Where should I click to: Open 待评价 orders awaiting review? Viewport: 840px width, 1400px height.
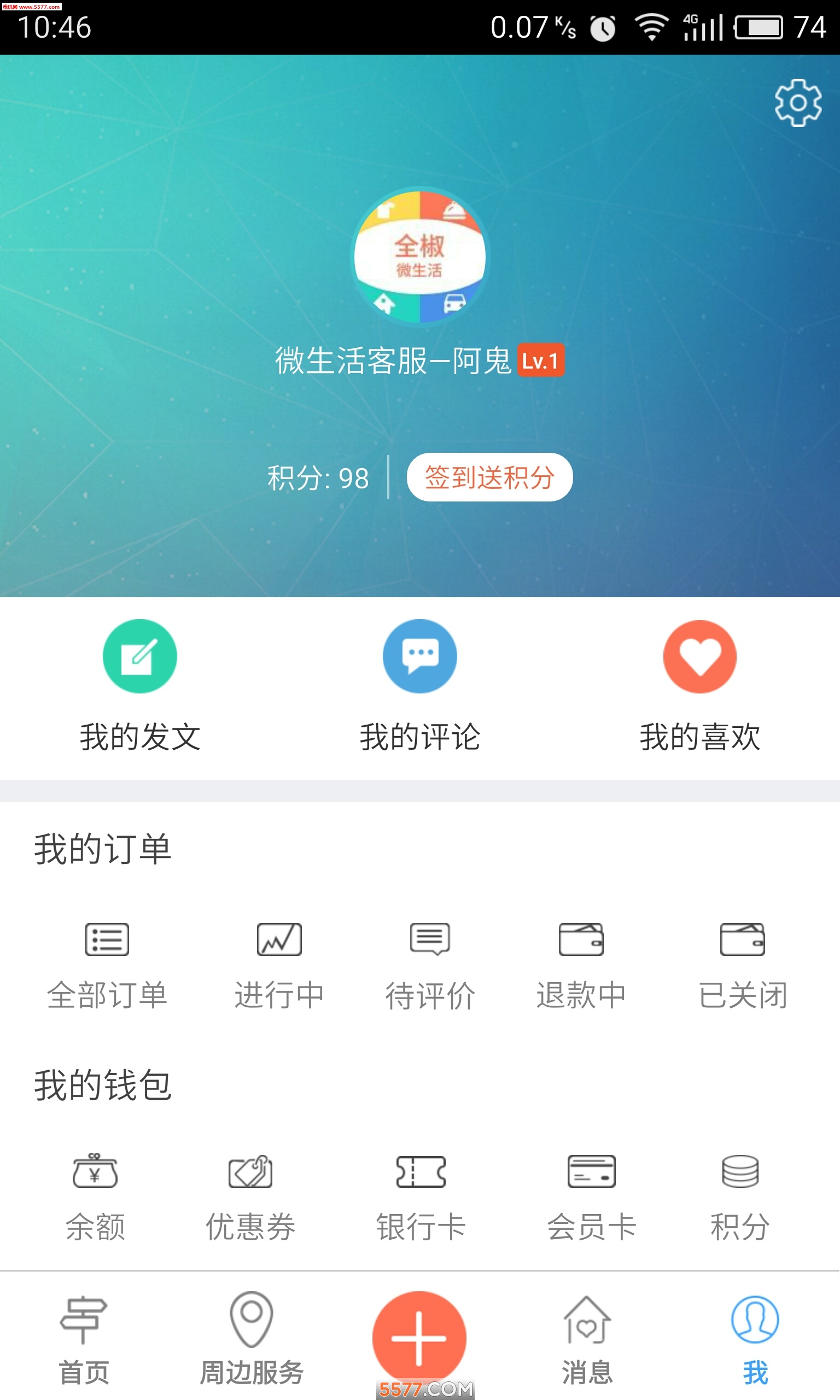coord(430,964)
